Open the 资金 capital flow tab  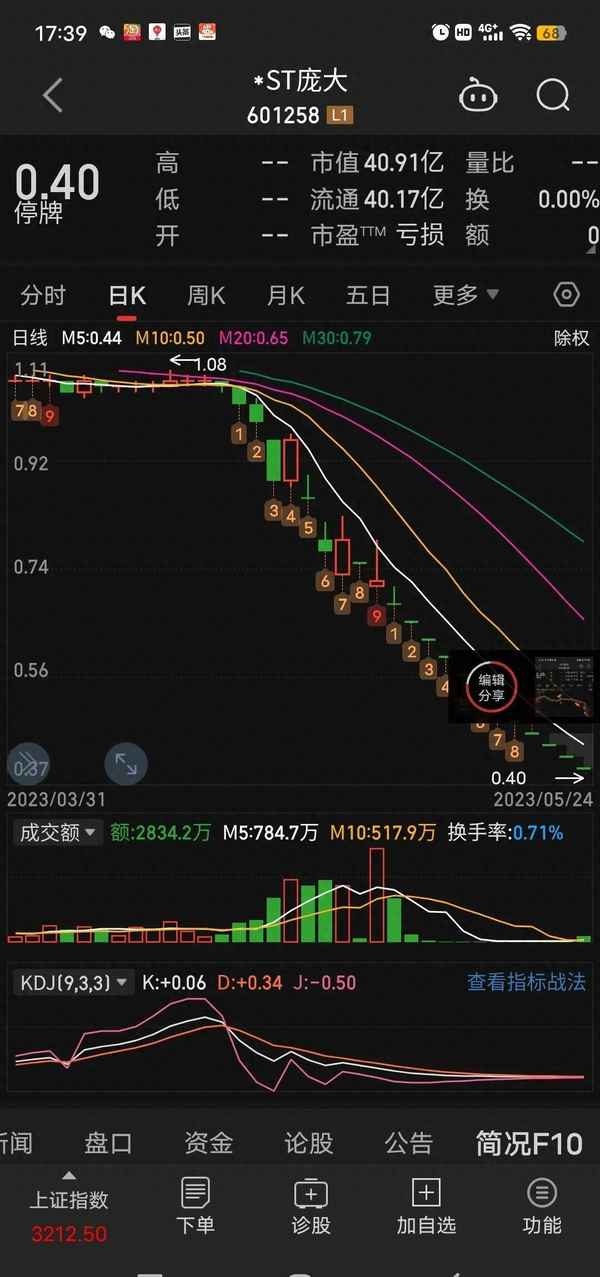209,1143
